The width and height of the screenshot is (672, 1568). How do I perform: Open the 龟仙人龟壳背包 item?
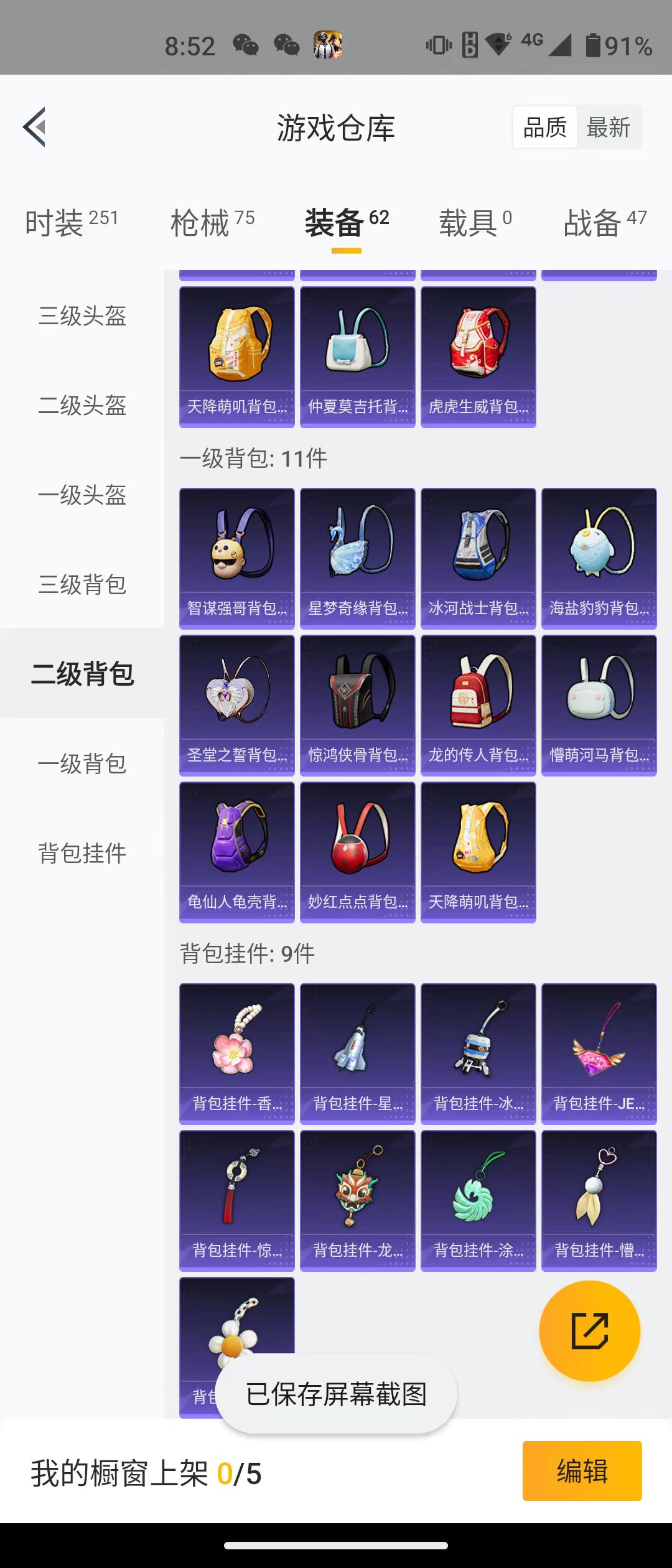[x=236, y=852]
